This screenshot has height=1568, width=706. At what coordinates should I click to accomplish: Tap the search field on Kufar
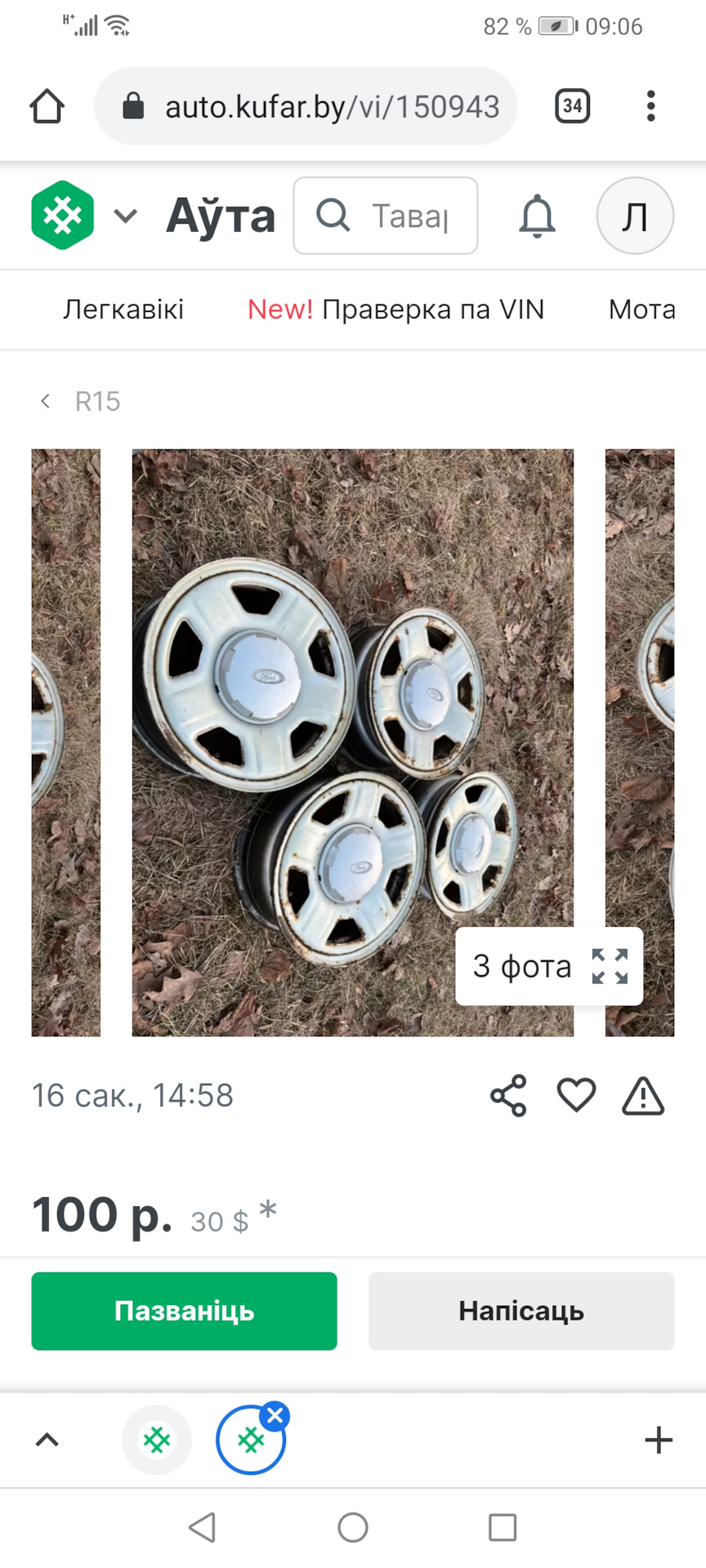[x=386, y=216]
